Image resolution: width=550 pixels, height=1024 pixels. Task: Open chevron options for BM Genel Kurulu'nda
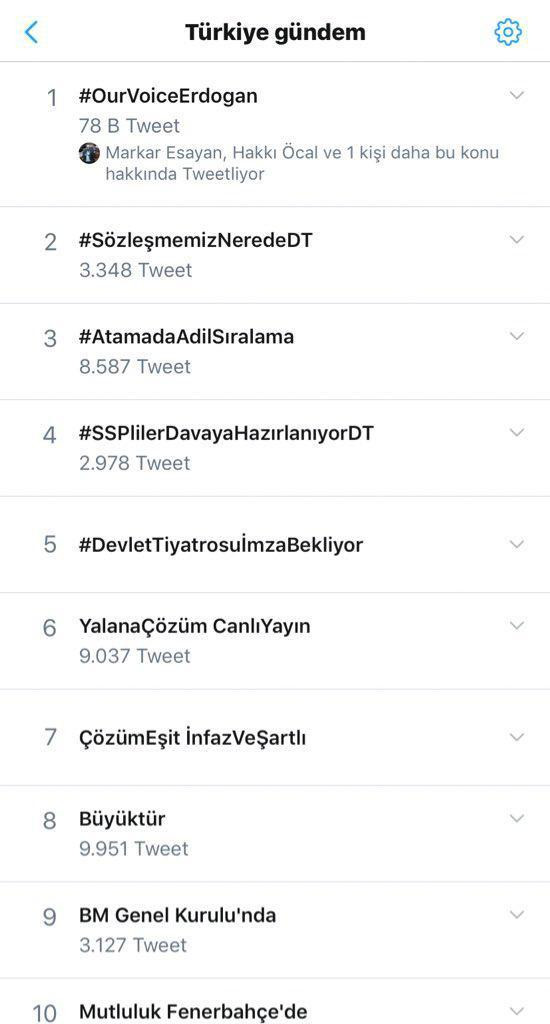point(517,914)
